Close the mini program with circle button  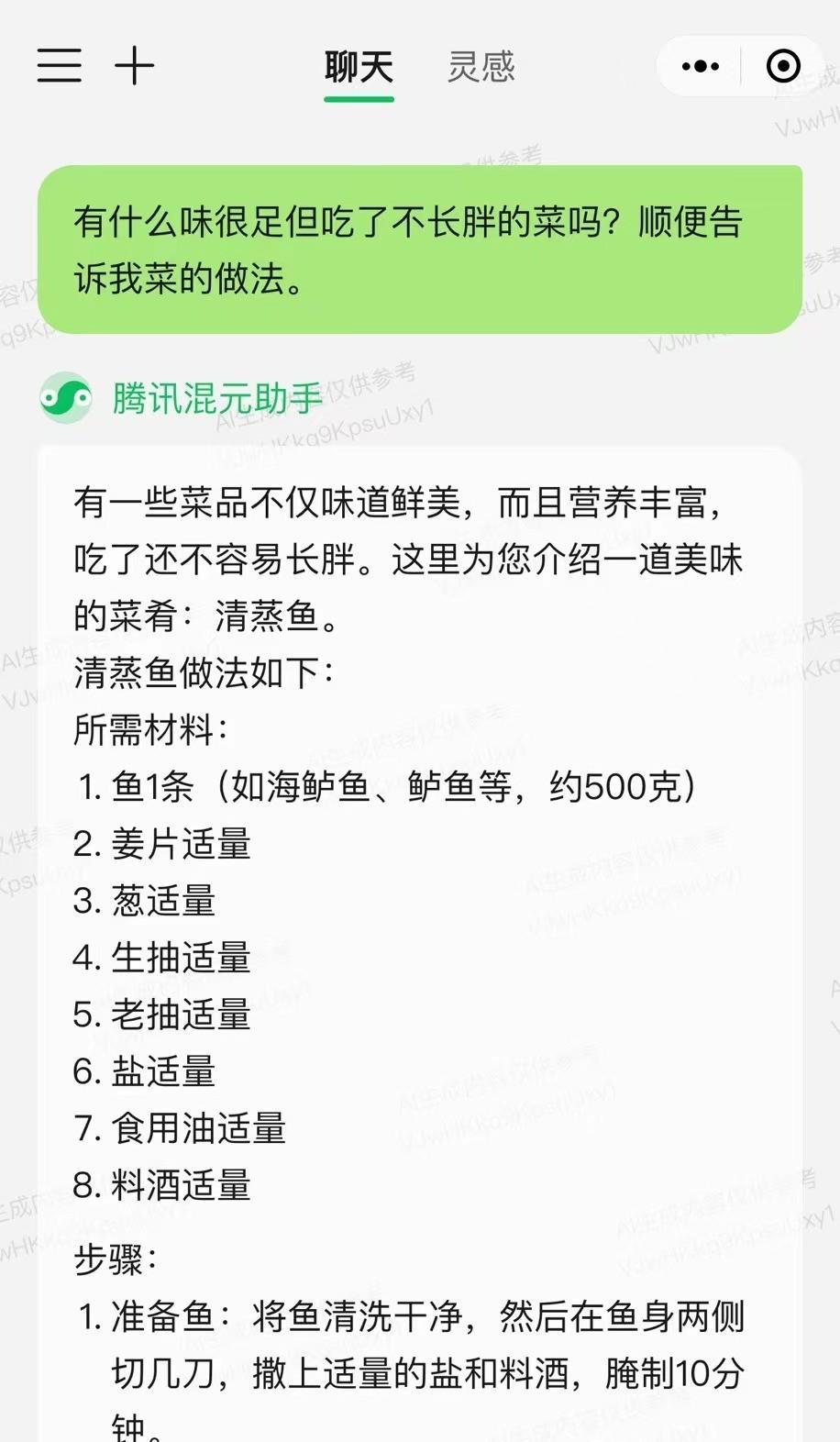pyautogui.click(x=783, y=66)
